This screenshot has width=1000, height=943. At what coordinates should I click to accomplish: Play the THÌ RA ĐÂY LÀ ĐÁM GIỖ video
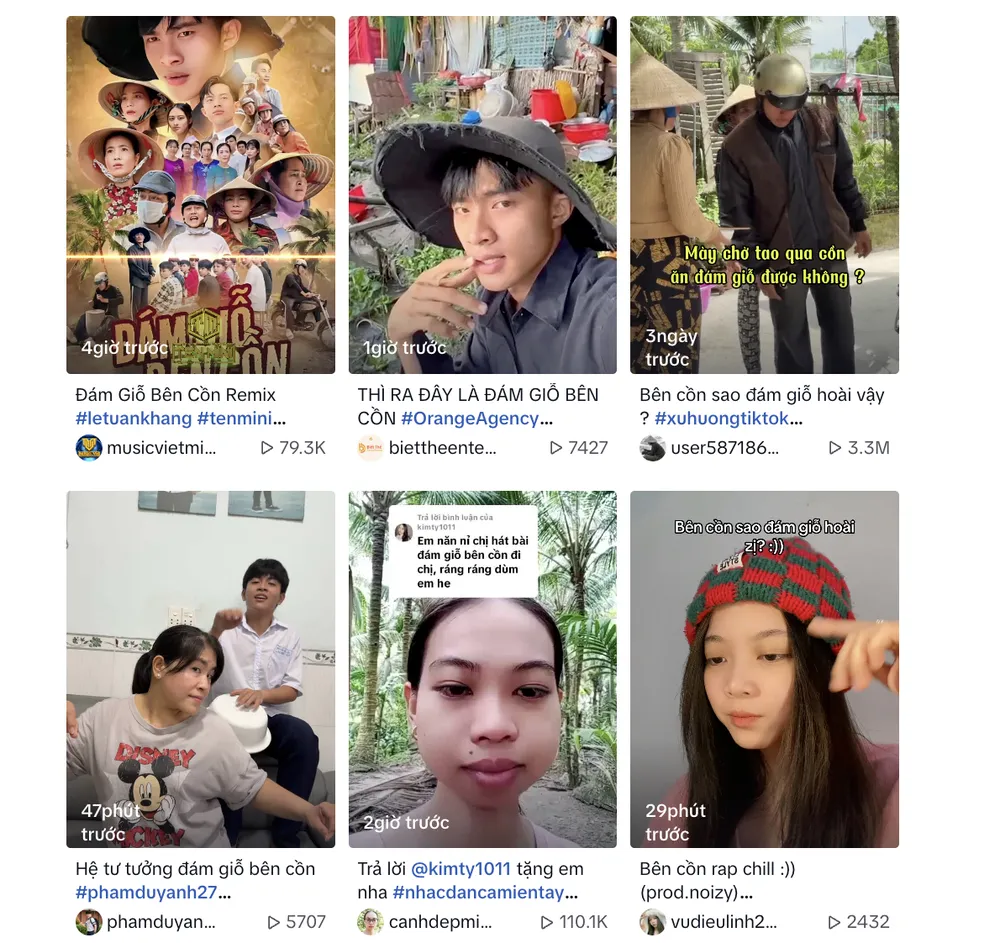(x=482, y=195)
